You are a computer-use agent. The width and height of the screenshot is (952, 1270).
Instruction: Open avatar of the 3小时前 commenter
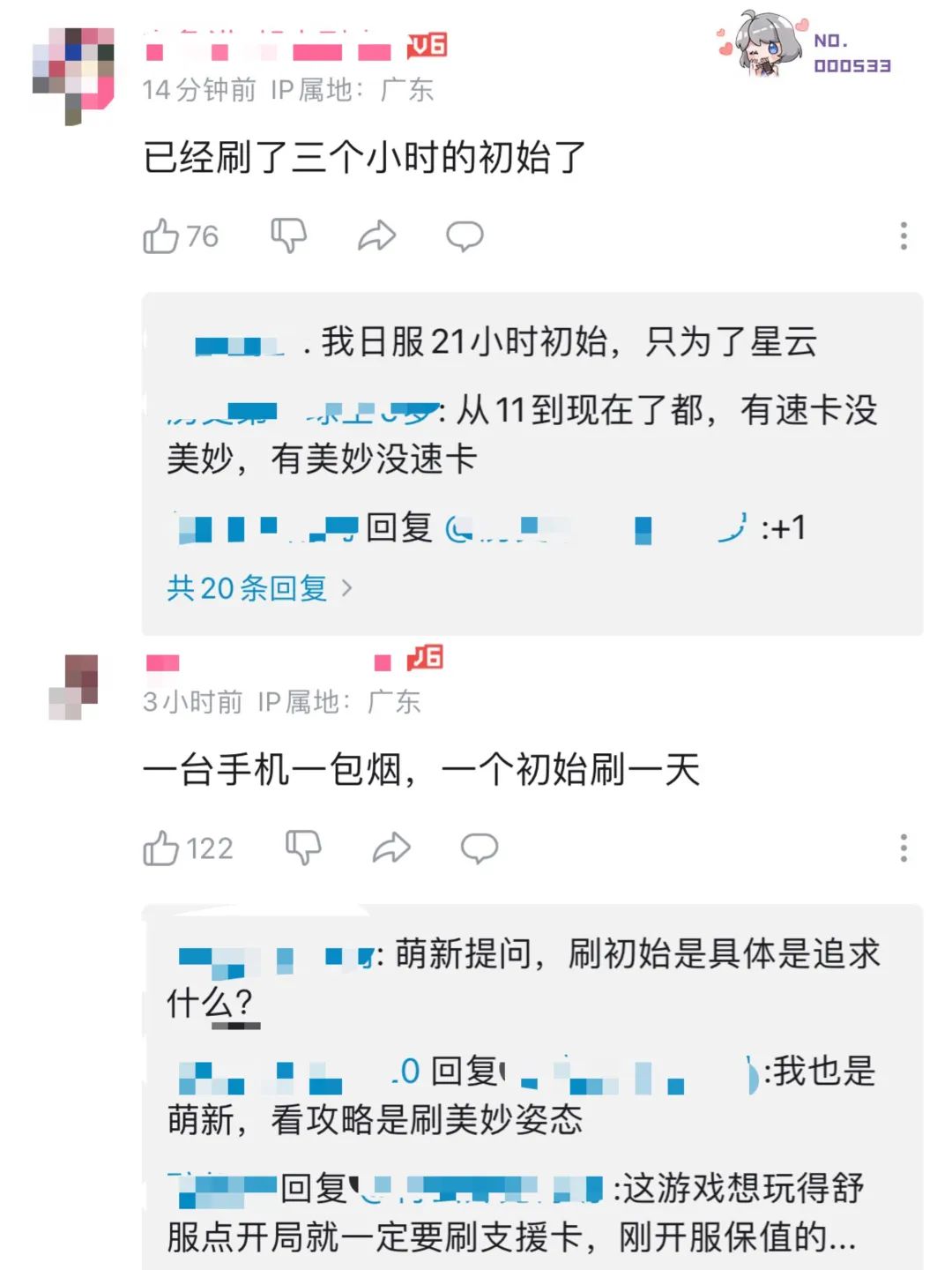click(x=74, y=686)
